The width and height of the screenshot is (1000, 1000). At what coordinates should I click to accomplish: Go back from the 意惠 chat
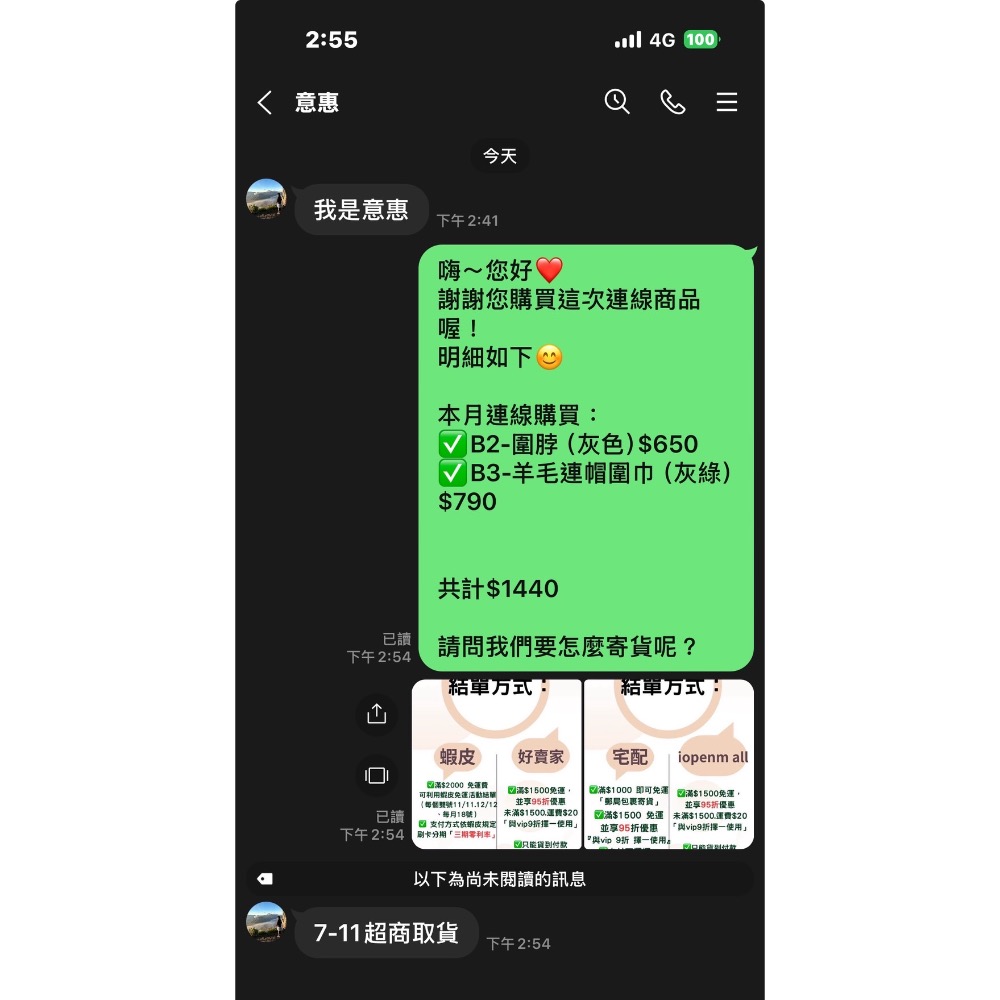pyautogui.click(x=264, y=102)
